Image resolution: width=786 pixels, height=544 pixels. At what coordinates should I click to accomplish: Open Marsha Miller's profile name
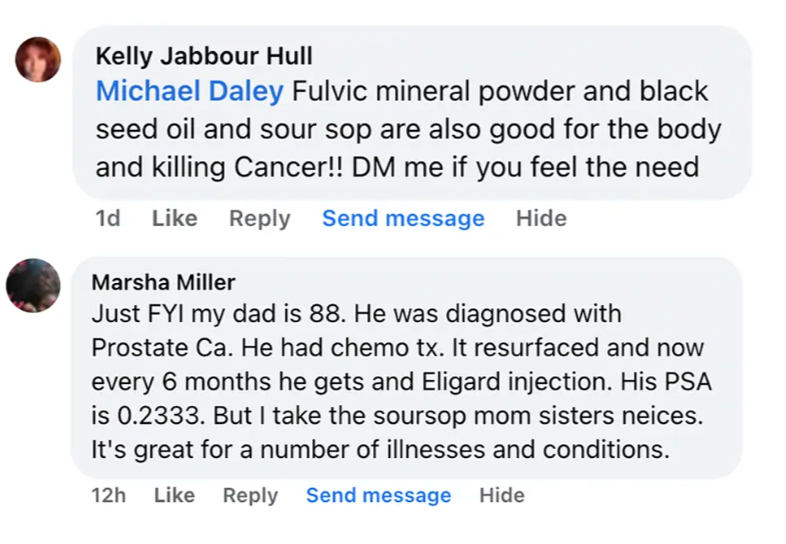pos(163,282)
